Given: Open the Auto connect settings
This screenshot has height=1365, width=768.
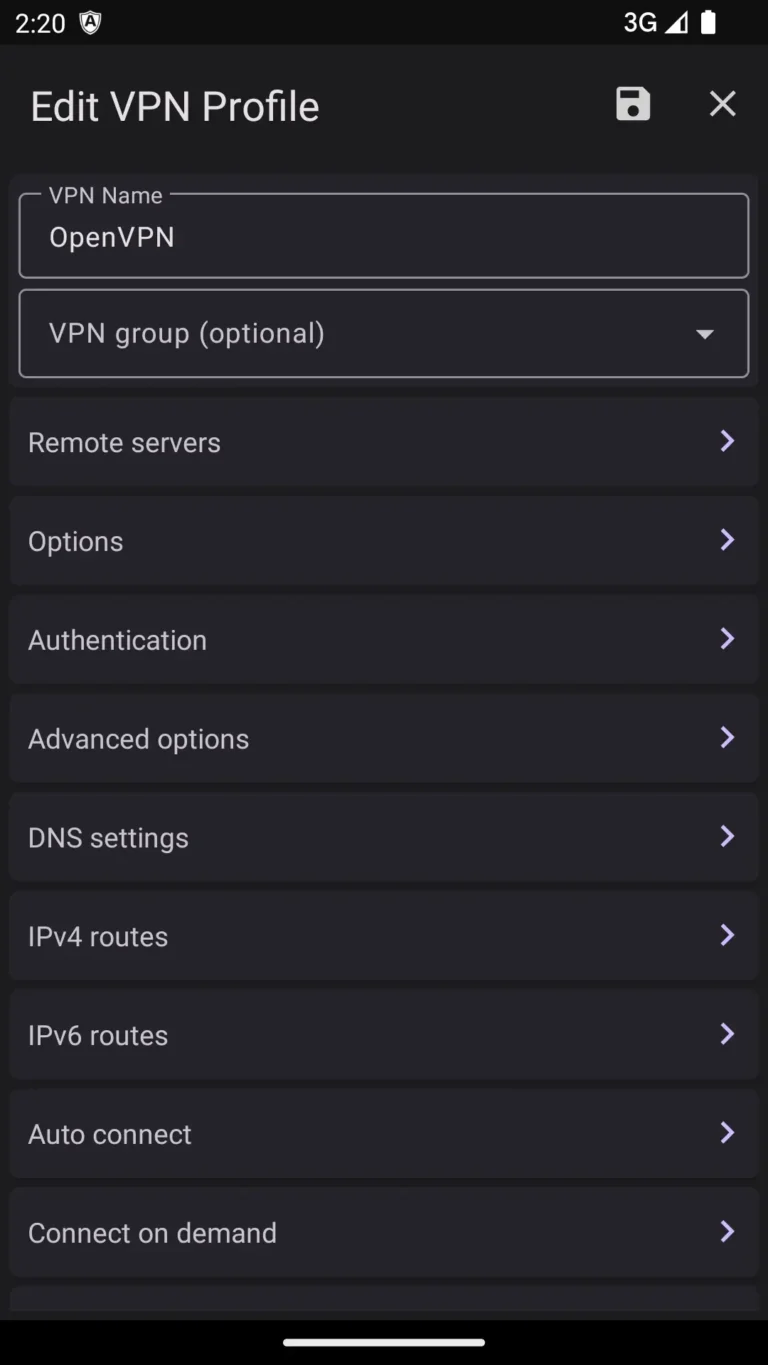Looking at the screenshot, I should click(384, 1133).
